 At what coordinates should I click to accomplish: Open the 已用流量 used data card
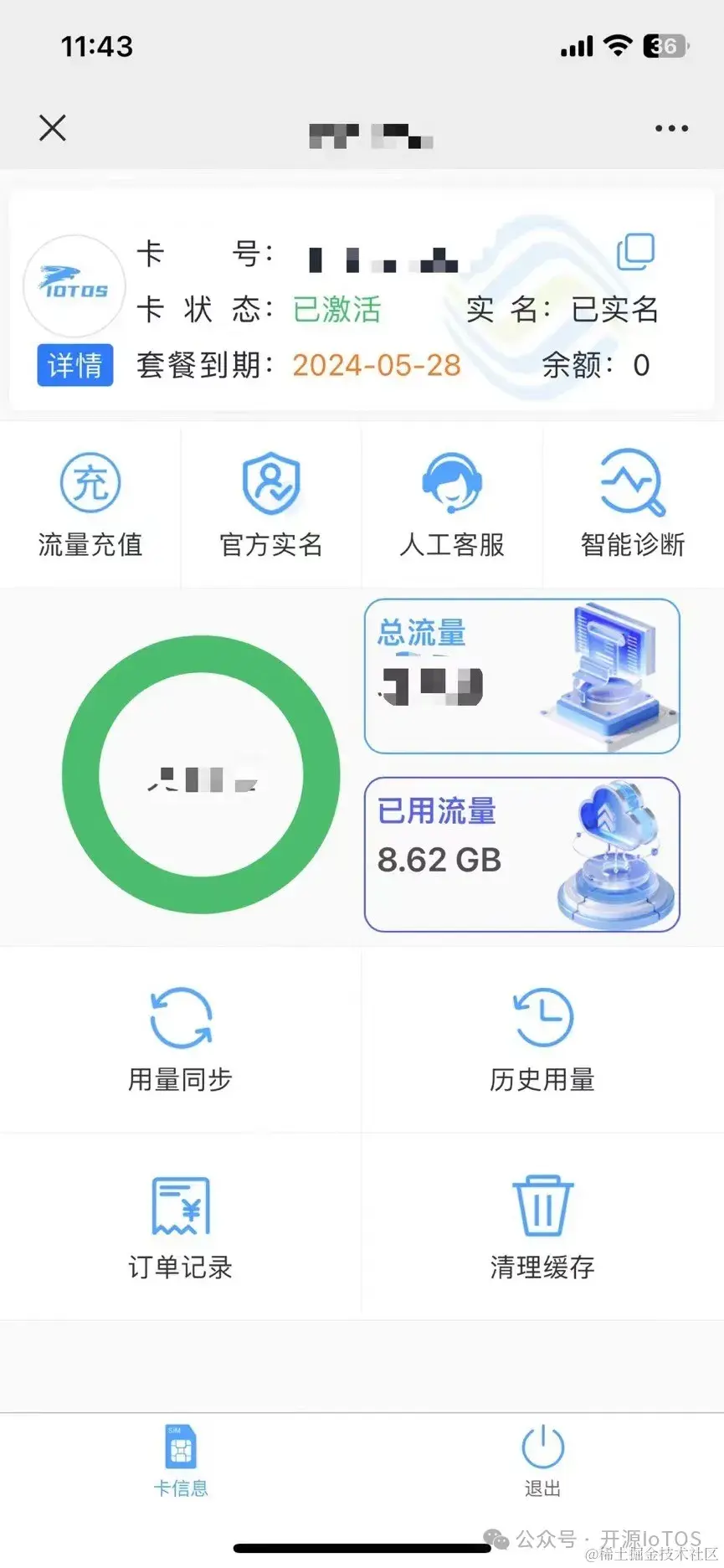[521, 852]
